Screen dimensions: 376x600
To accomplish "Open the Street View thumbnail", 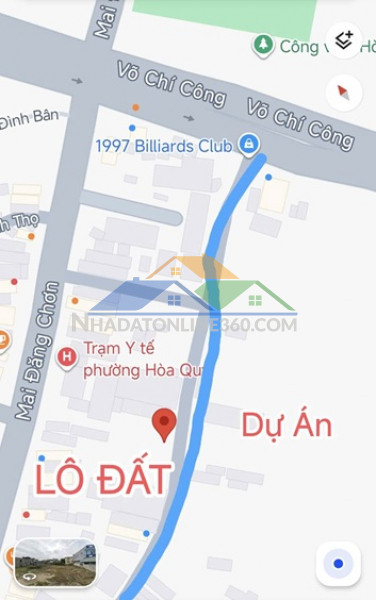I will (55, 562).
